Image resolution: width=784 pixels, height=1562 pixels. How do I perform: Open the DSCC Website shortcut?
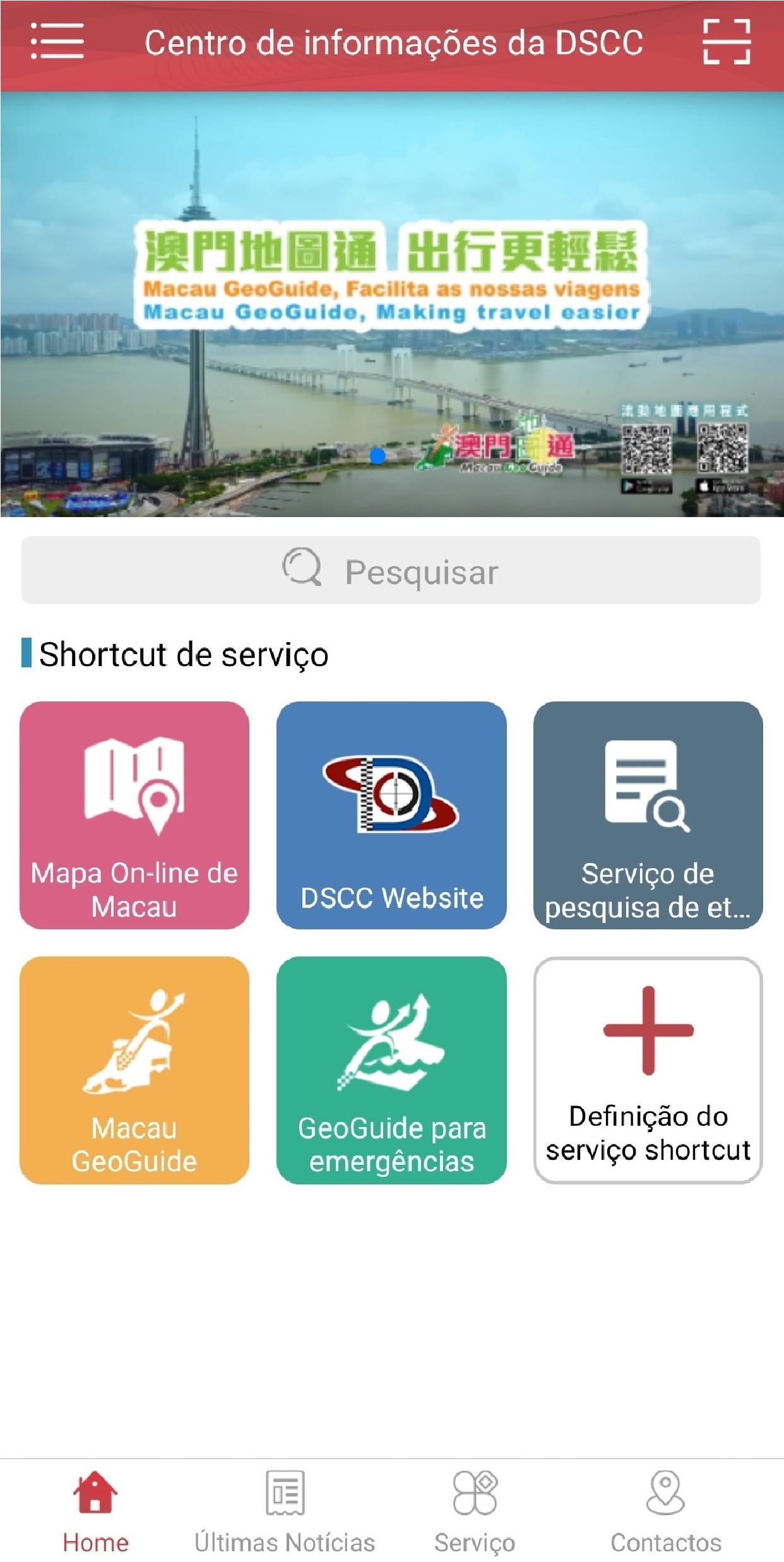coord(391,815)
